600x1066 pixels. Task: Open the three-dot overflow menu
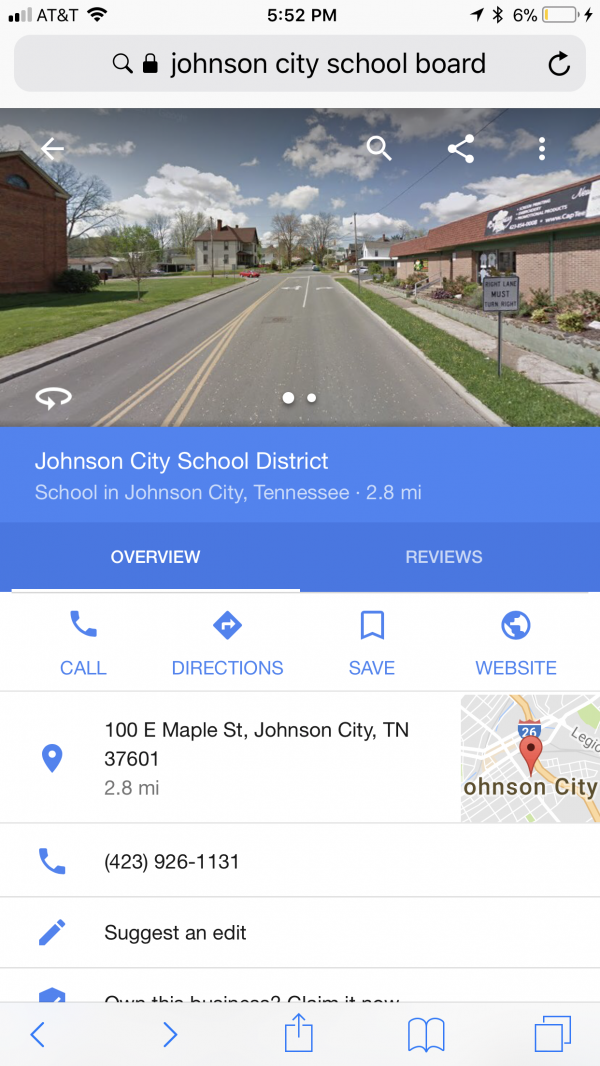542,148
